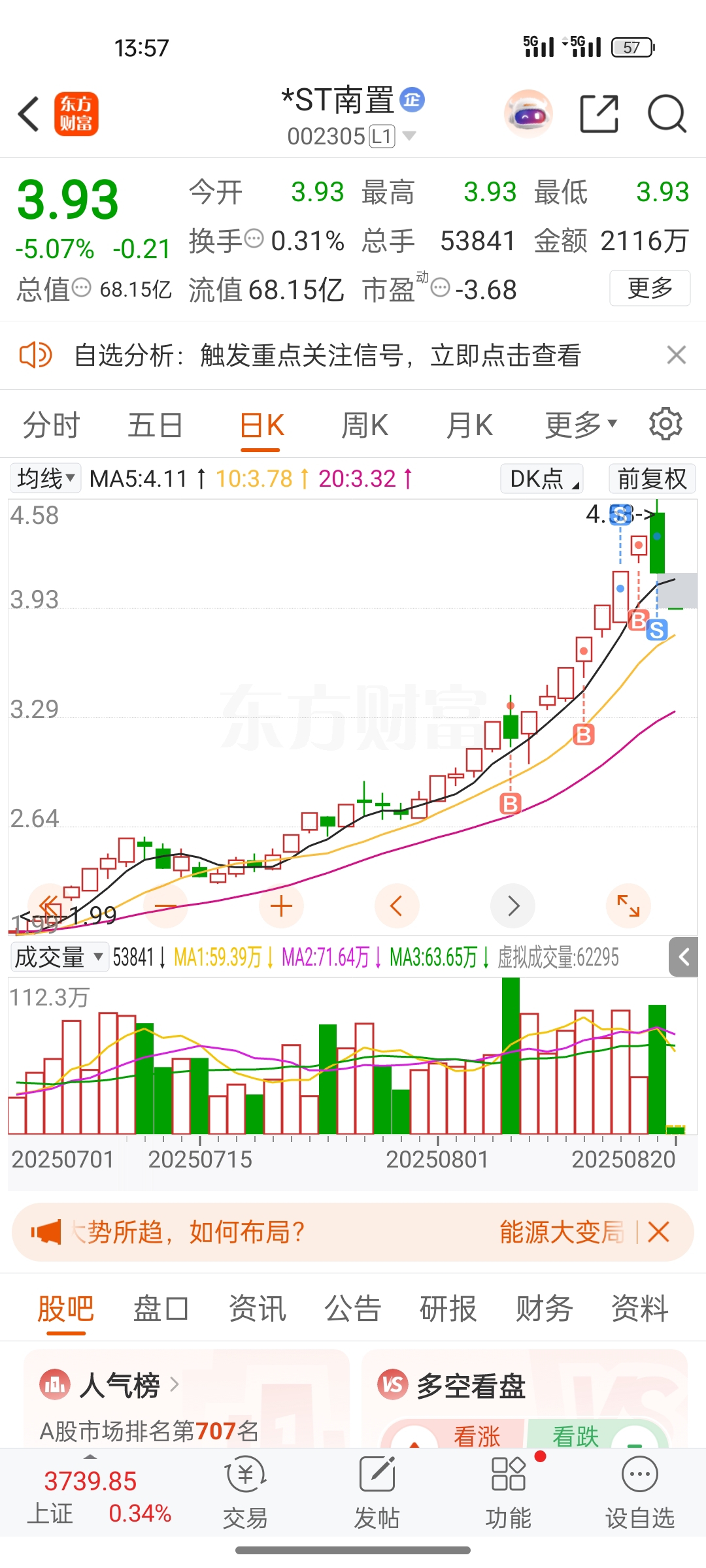706x1568 pixels.
Task: Open the 均线 indicator dropdown
Action: pyautogui.click(x=46, y=479)
